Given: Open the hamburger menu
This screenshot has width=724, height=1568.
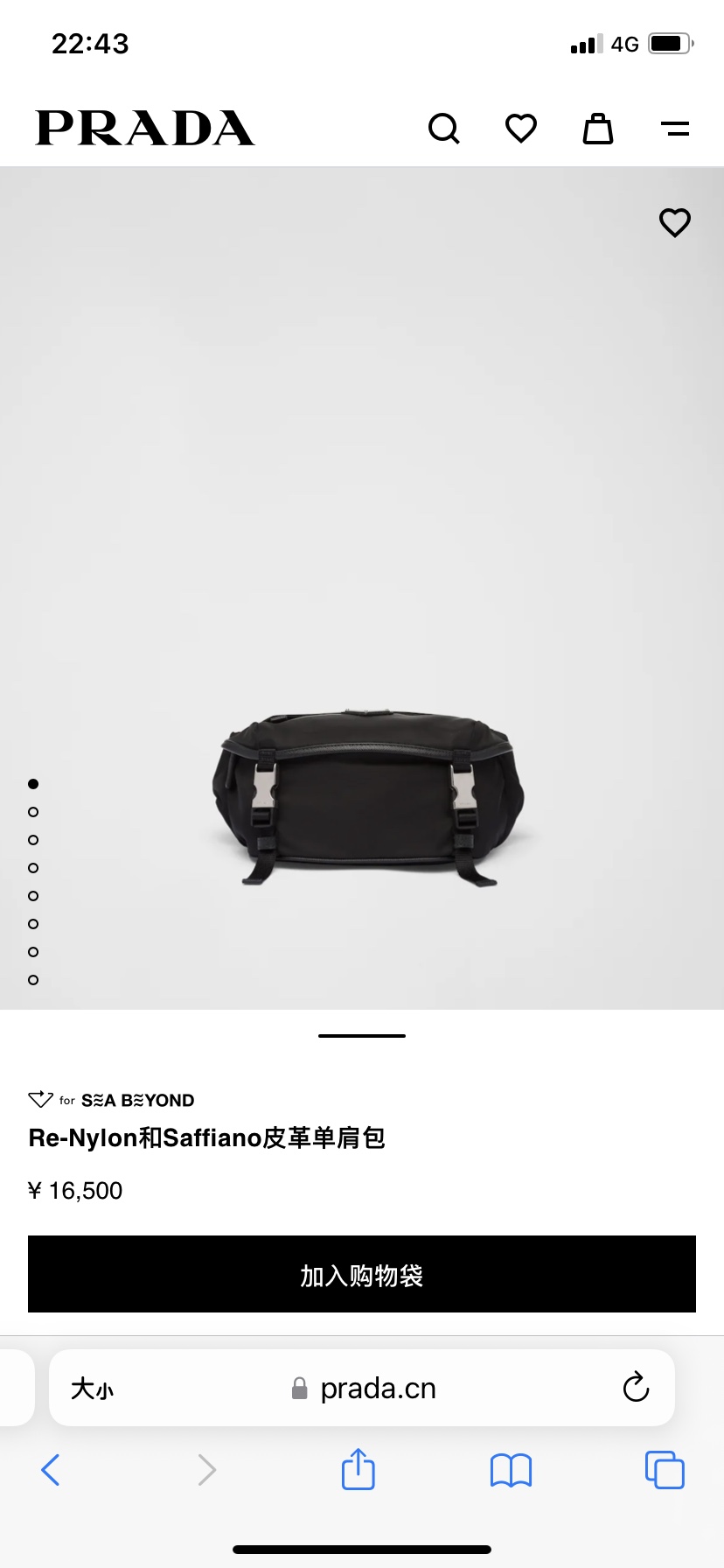Looking at the screenshot, I should pos(675,129).
